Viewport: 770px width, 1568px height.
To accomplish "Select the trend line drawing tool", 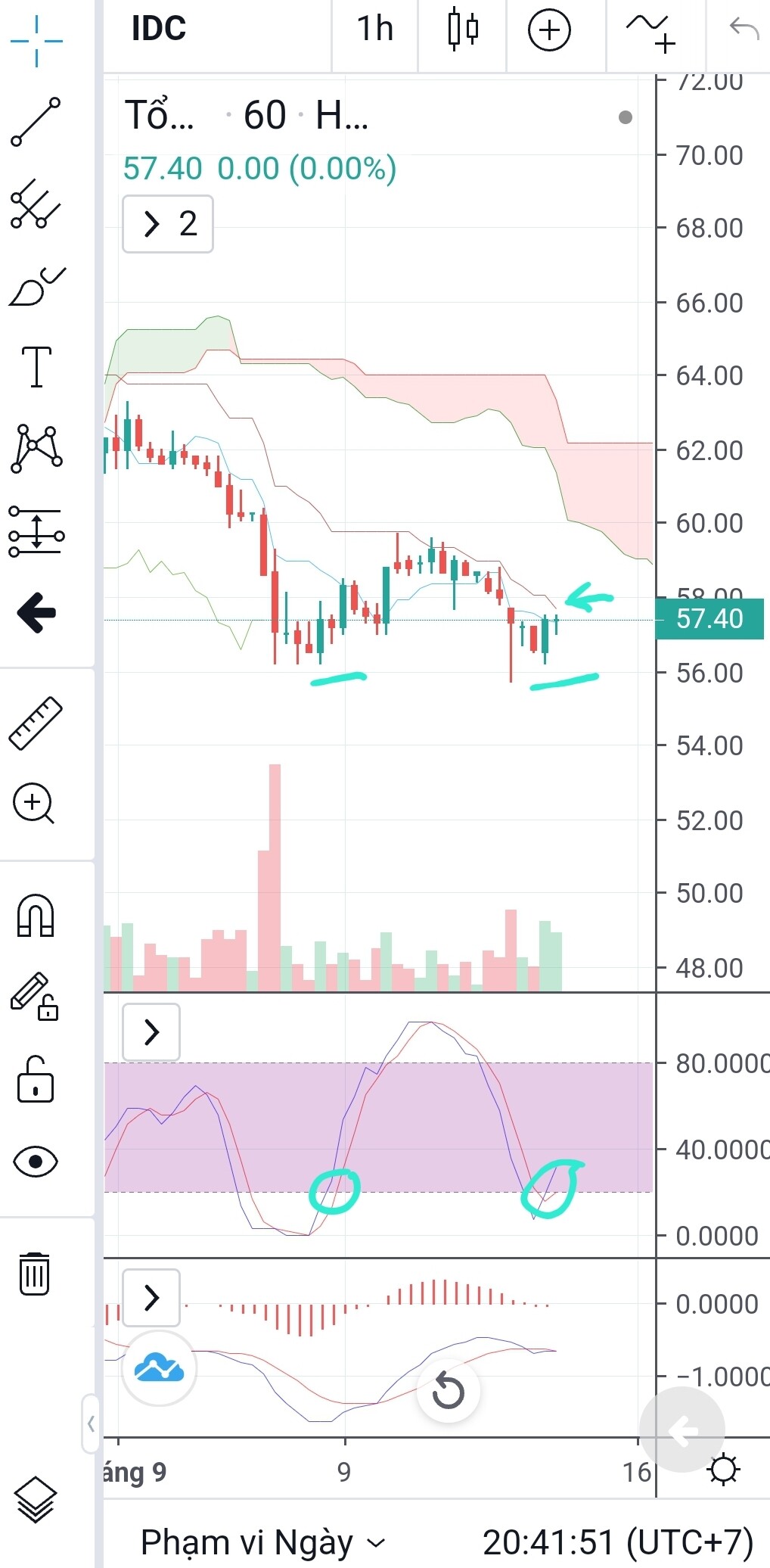I will 36,121.
